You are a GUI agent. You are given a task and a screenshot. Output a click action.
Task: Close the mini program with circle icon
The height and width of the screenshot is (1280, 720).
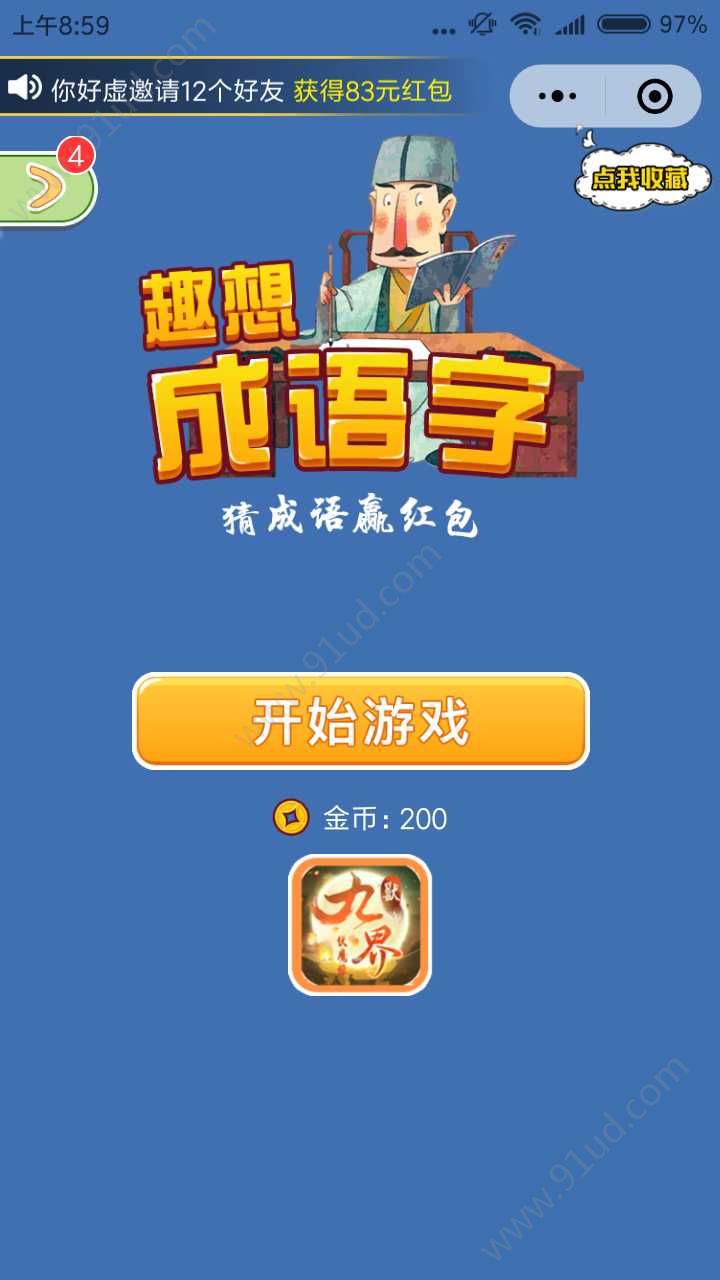[x=655, y=97]
